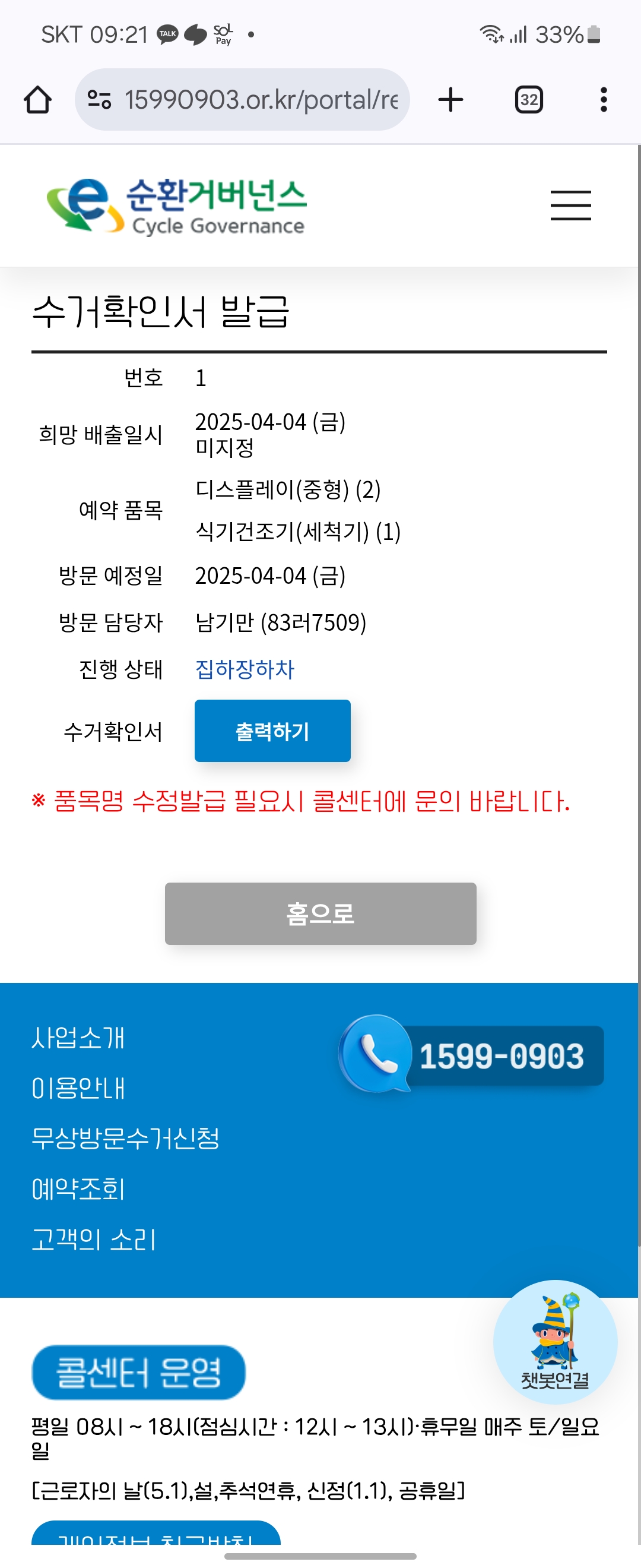This screenshot has height=1568, width=641.
Task: Tap the 순환거버넌스 logo
Action: 177,206
